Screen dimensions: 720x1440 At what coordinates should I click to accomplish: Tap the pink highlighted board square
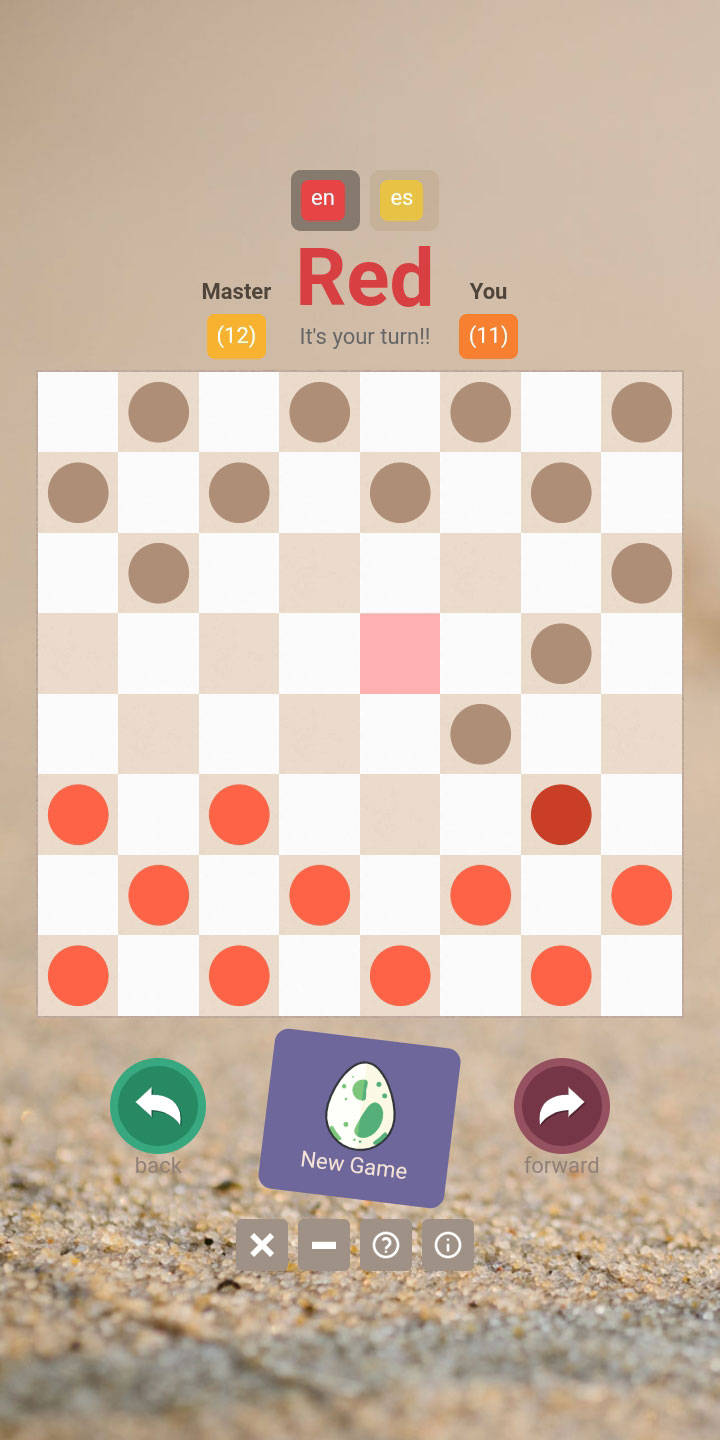coord(400,653)
